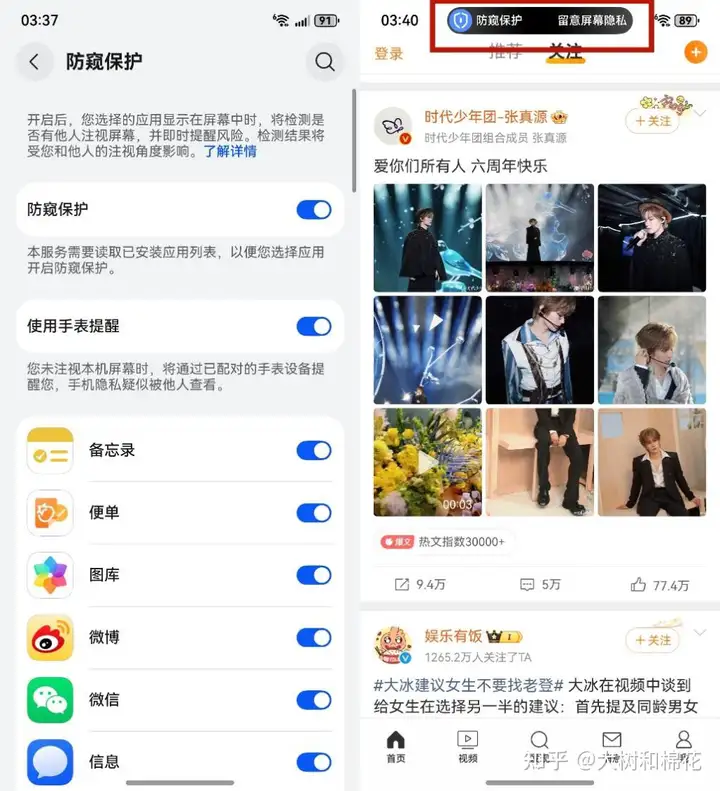Repost the 张真源 post with 9.4万 shares

pos(419,585)
